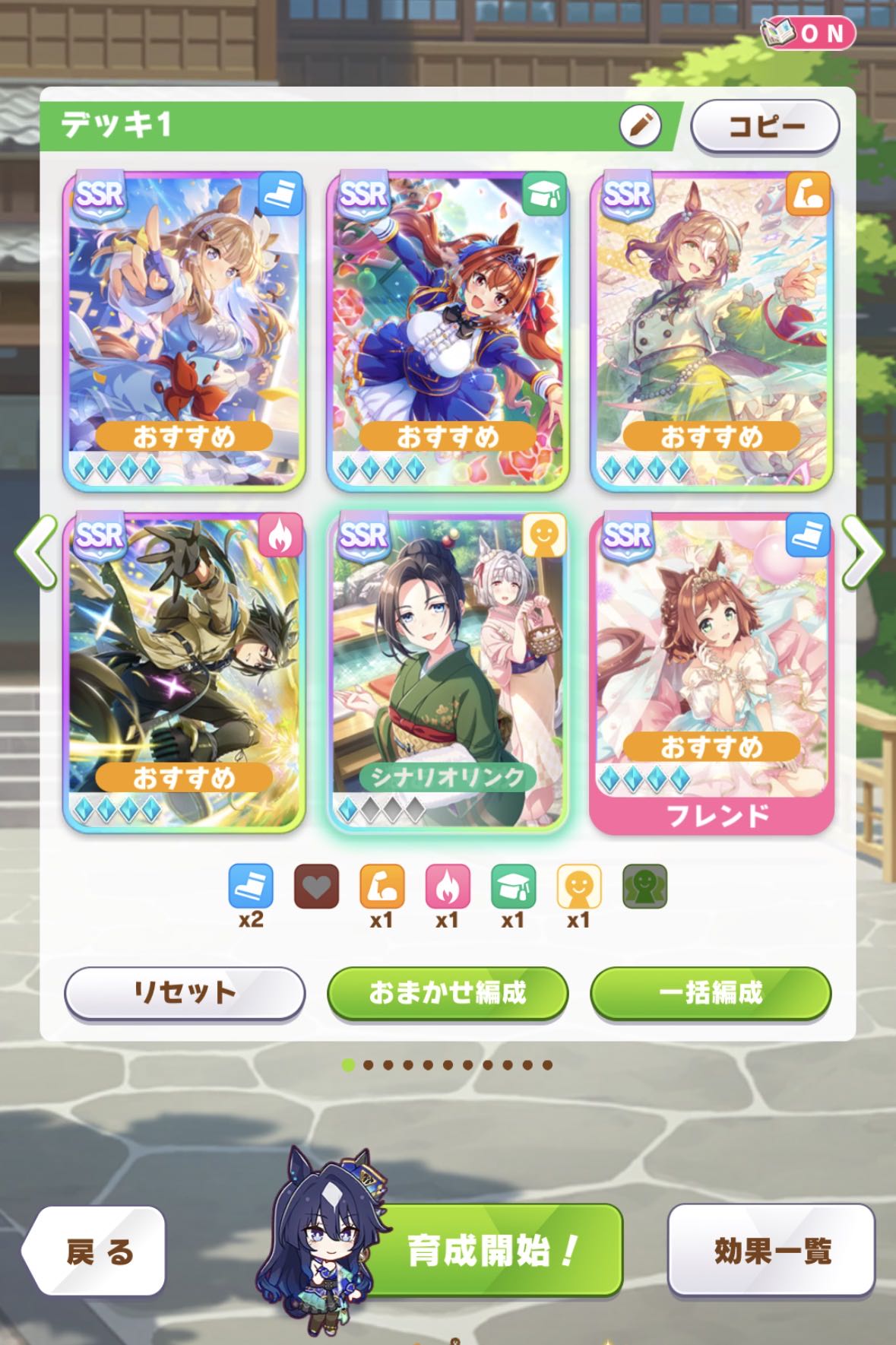Open the power SSR card in green dress
Viewport: 896px width, 1345px height.
coord(711,331)
